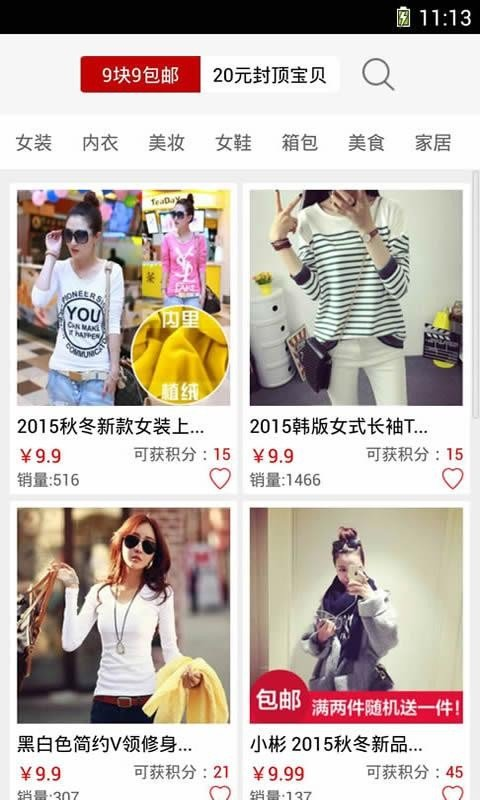Screen dimensions: 480x800
Task: Select the 美食 category
Action: pyautogui.click(x=366, y=142)
